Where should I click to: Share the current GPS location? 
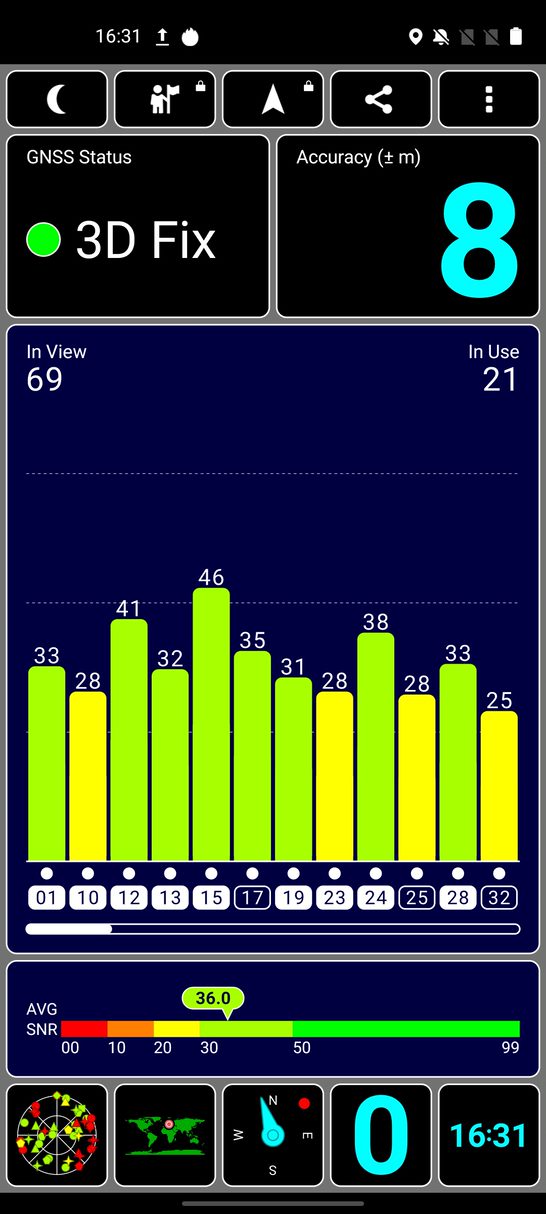click(x=381, y=99)
